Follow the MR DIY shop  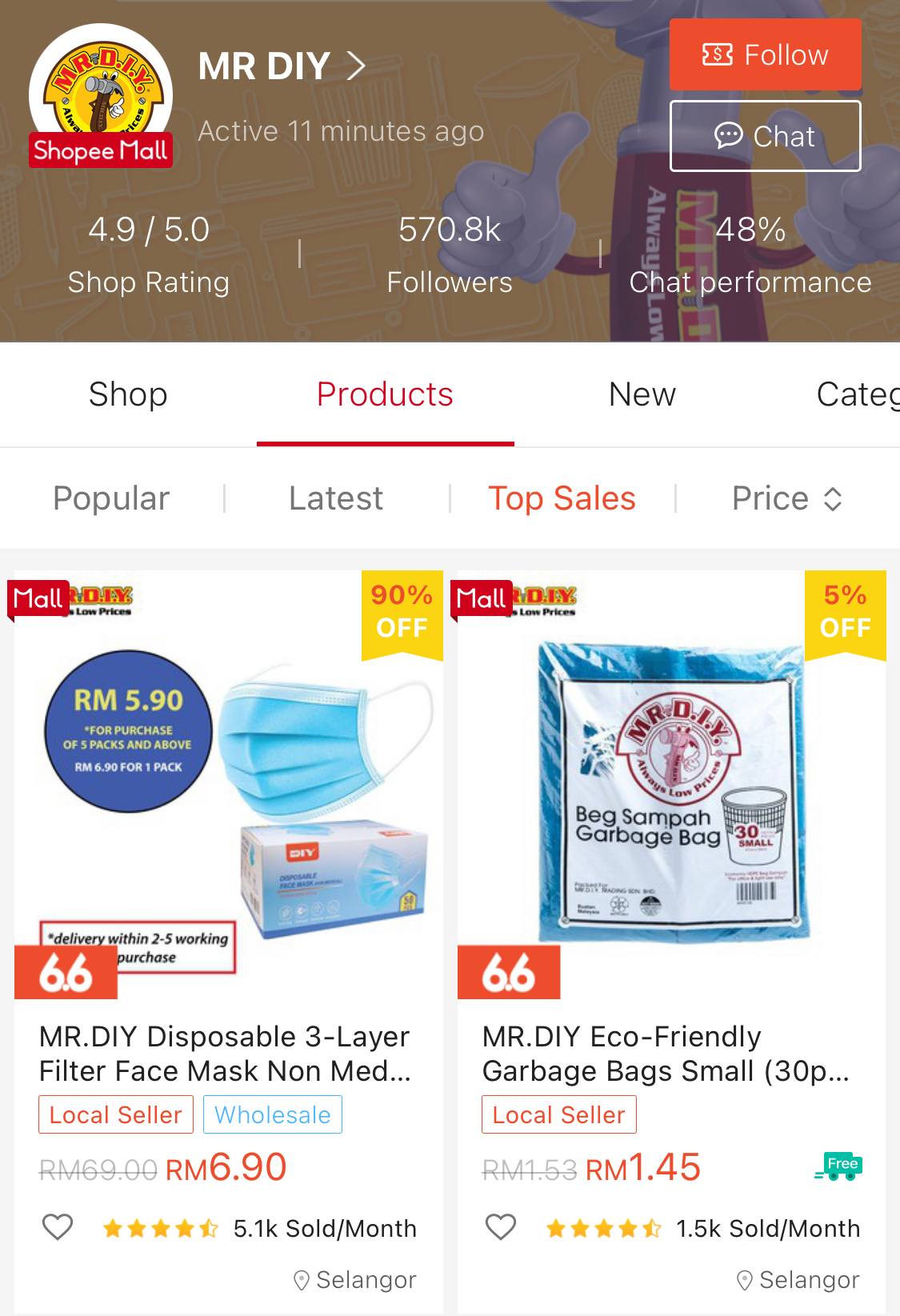[765, 55]
